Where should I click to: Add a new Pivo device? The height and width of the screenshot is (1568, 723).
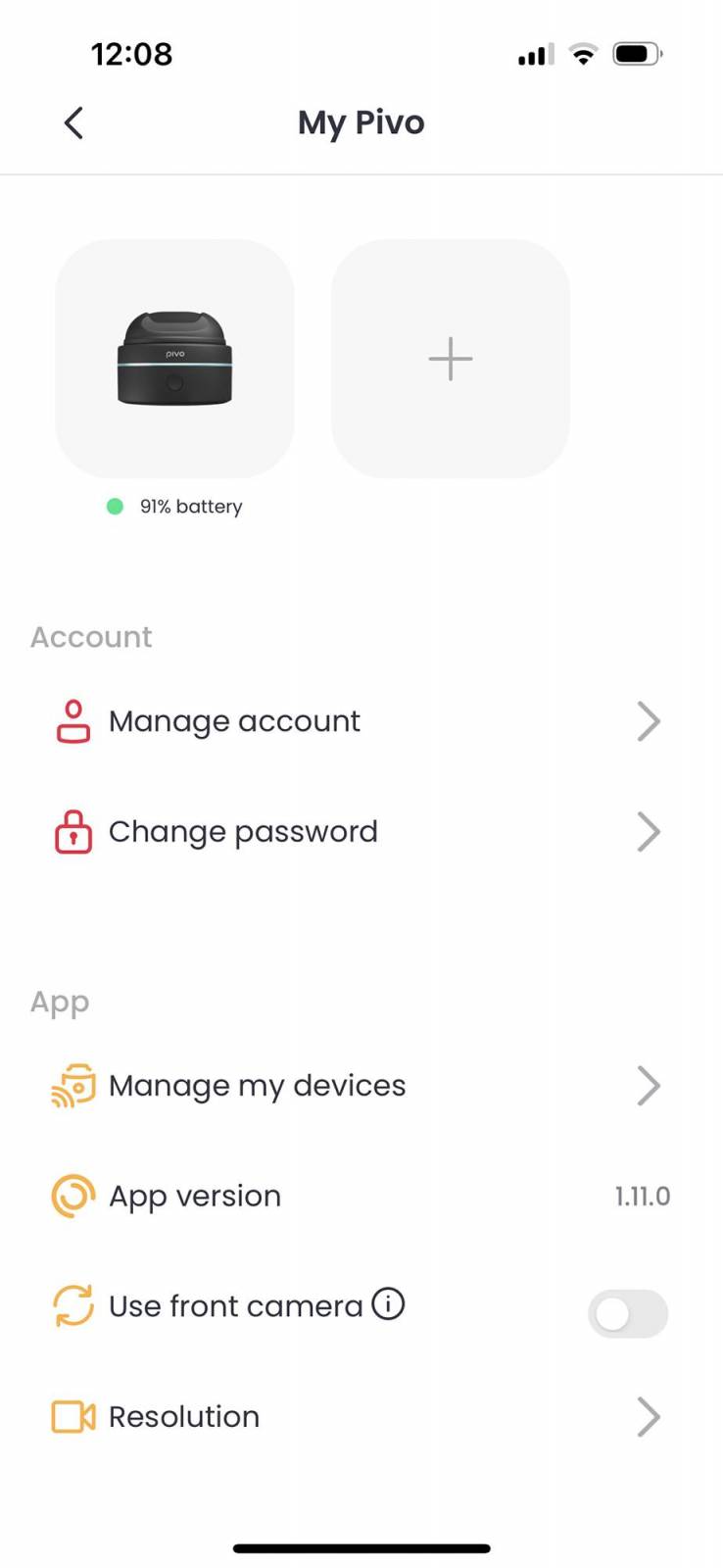coord(451,359)
